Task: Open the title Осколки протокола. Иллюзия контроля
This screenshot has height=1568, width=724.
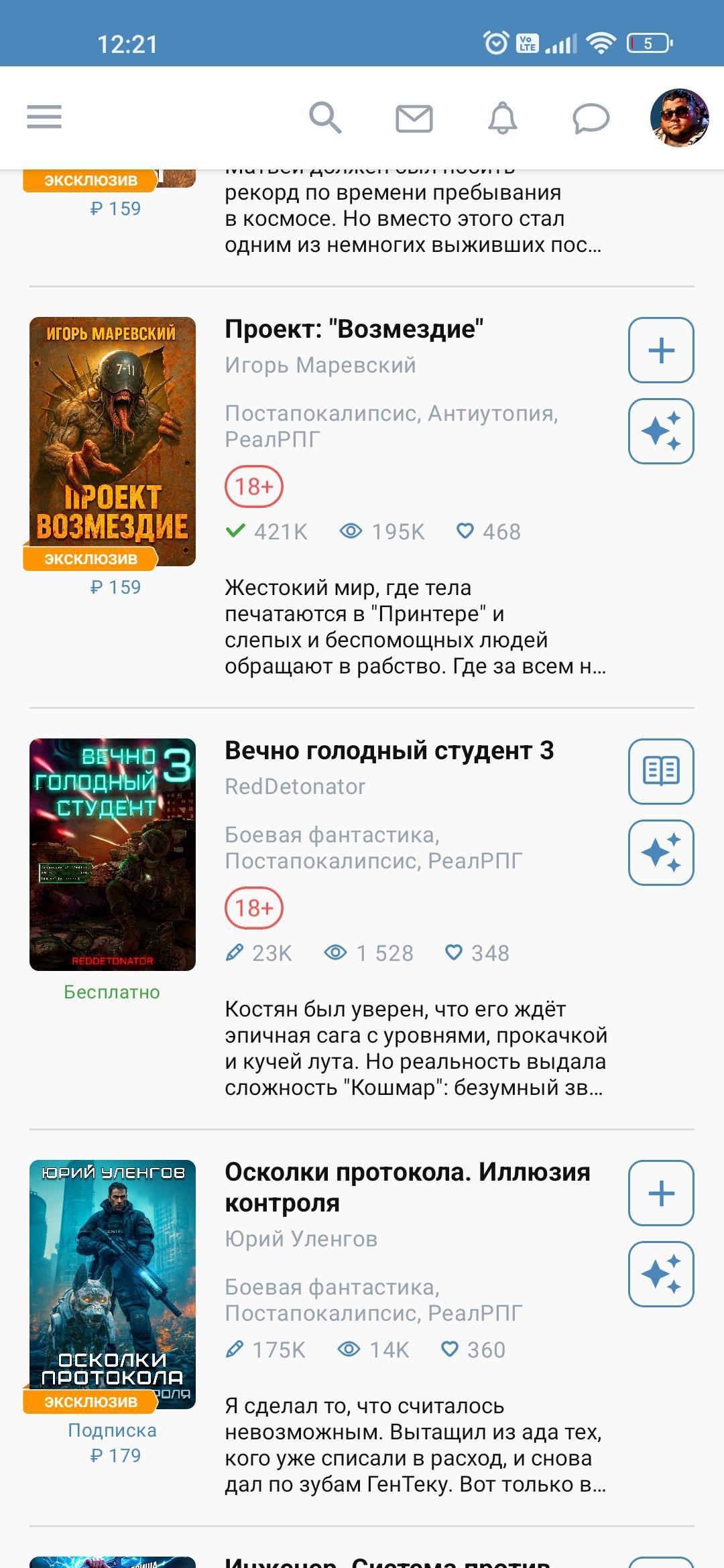Action: tap(407, 1187)
